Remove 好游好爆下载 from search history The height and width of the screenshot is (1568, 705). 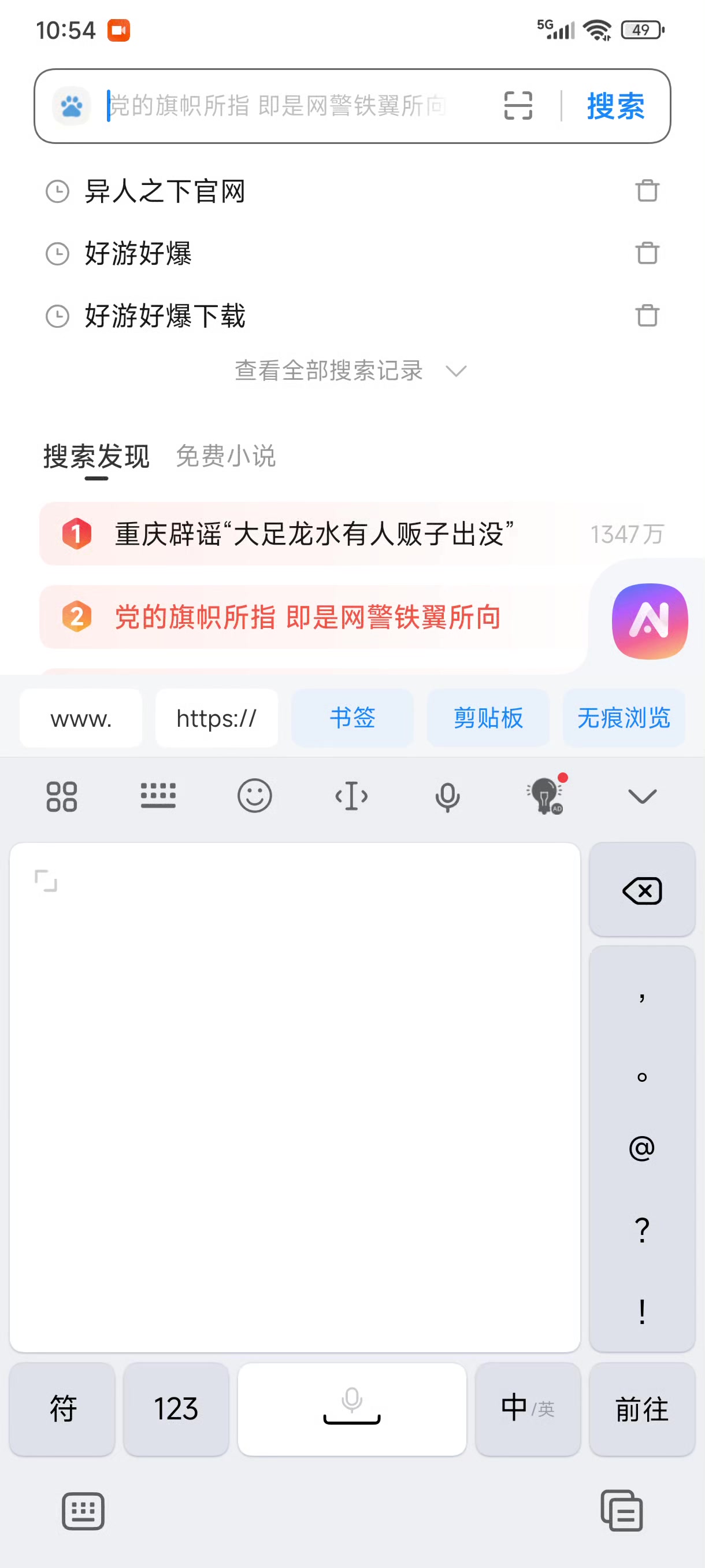point(647,316)
